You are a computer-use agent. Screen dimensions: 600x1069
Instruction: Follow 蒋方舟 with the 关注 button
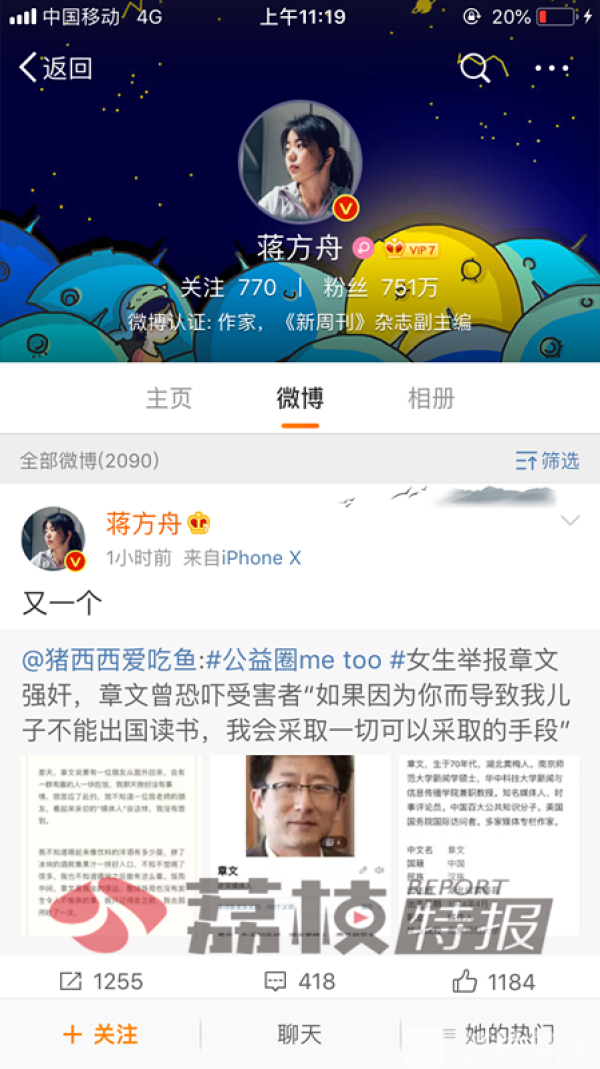click(x=100, y=1035)
